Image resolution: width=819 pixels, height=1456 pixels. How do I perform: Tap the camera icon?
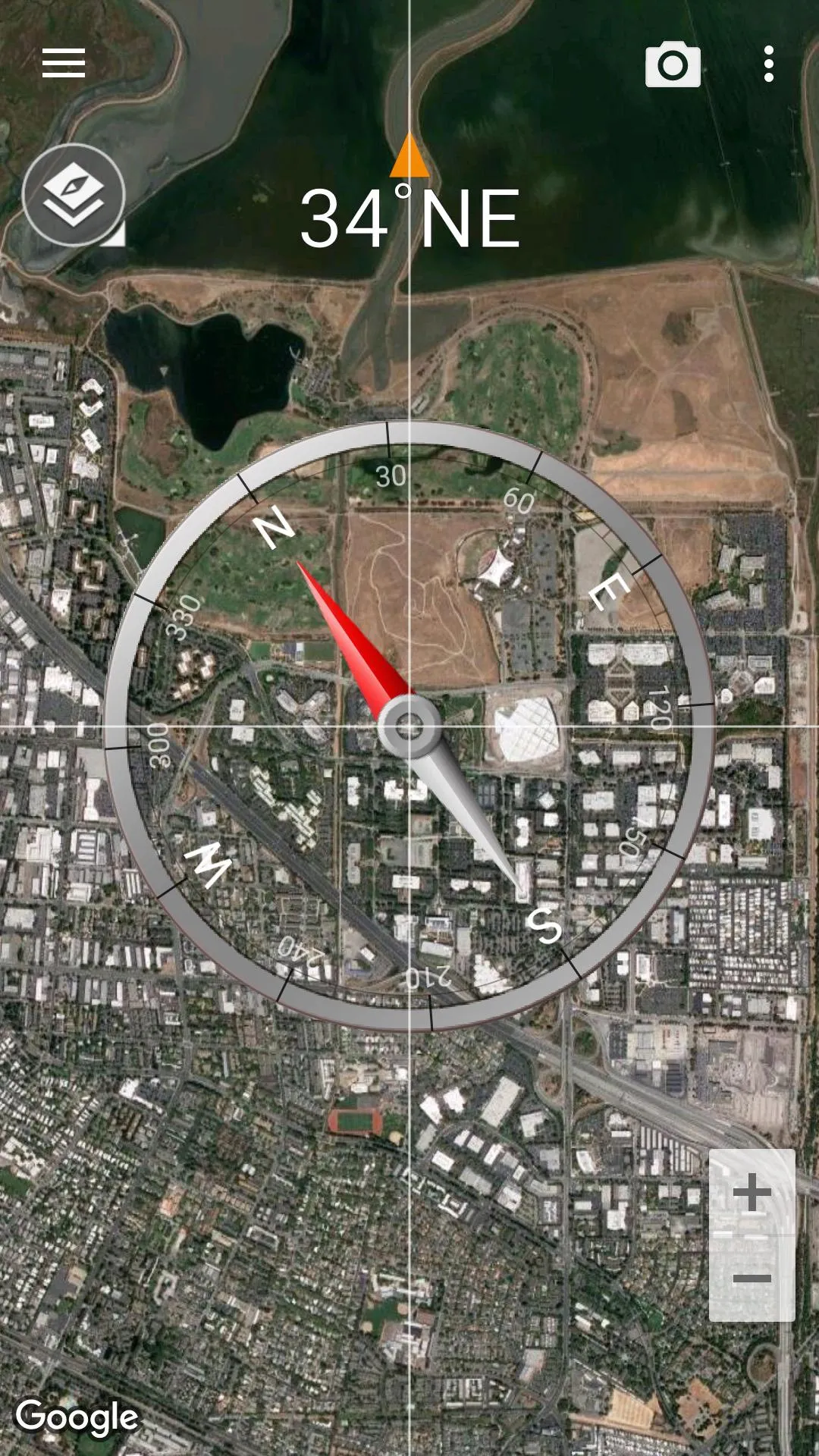pos(673,65)
